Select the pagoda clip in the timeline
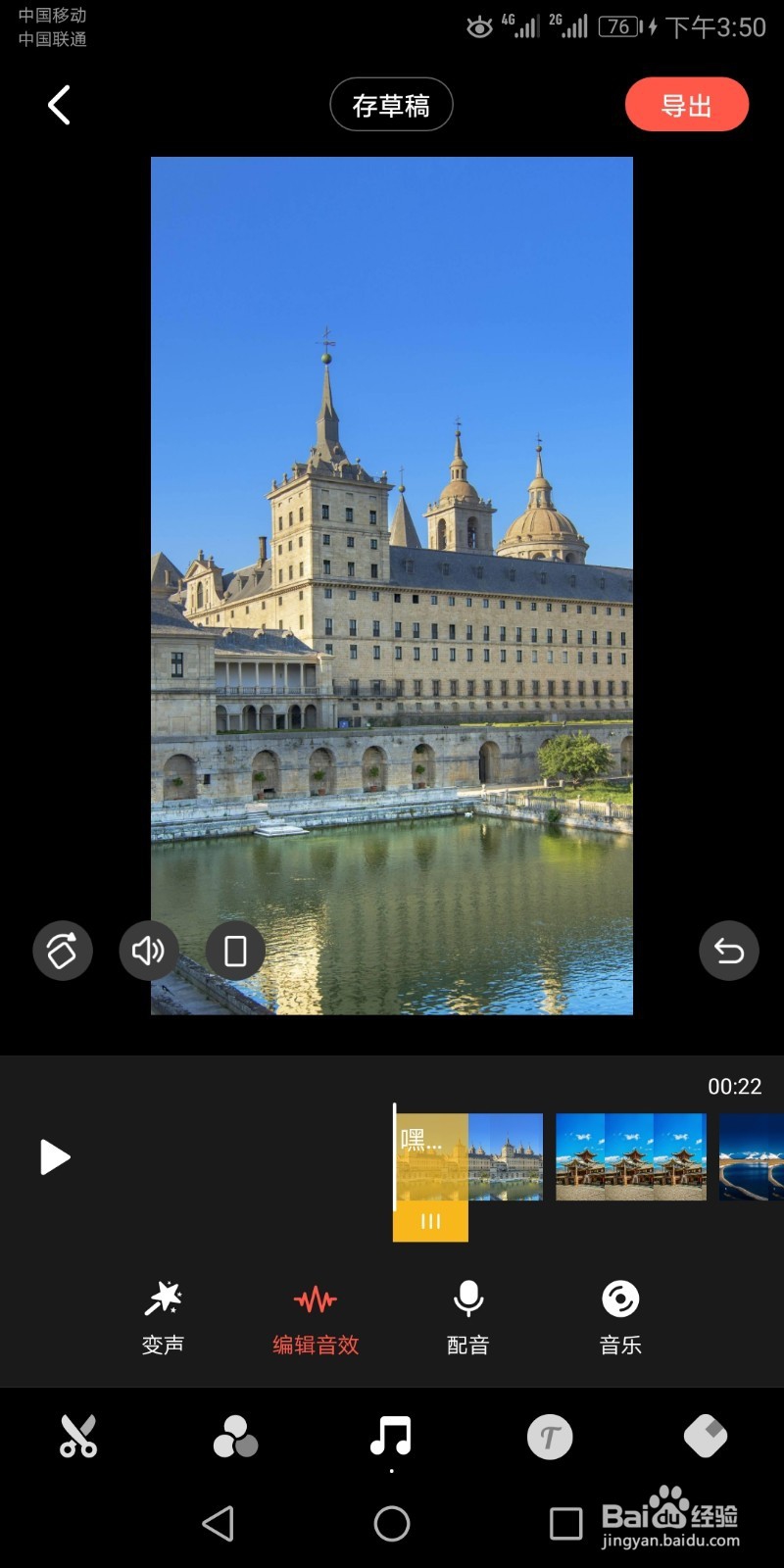This screenshot has height=1568, width=784. coord(631,1156)
